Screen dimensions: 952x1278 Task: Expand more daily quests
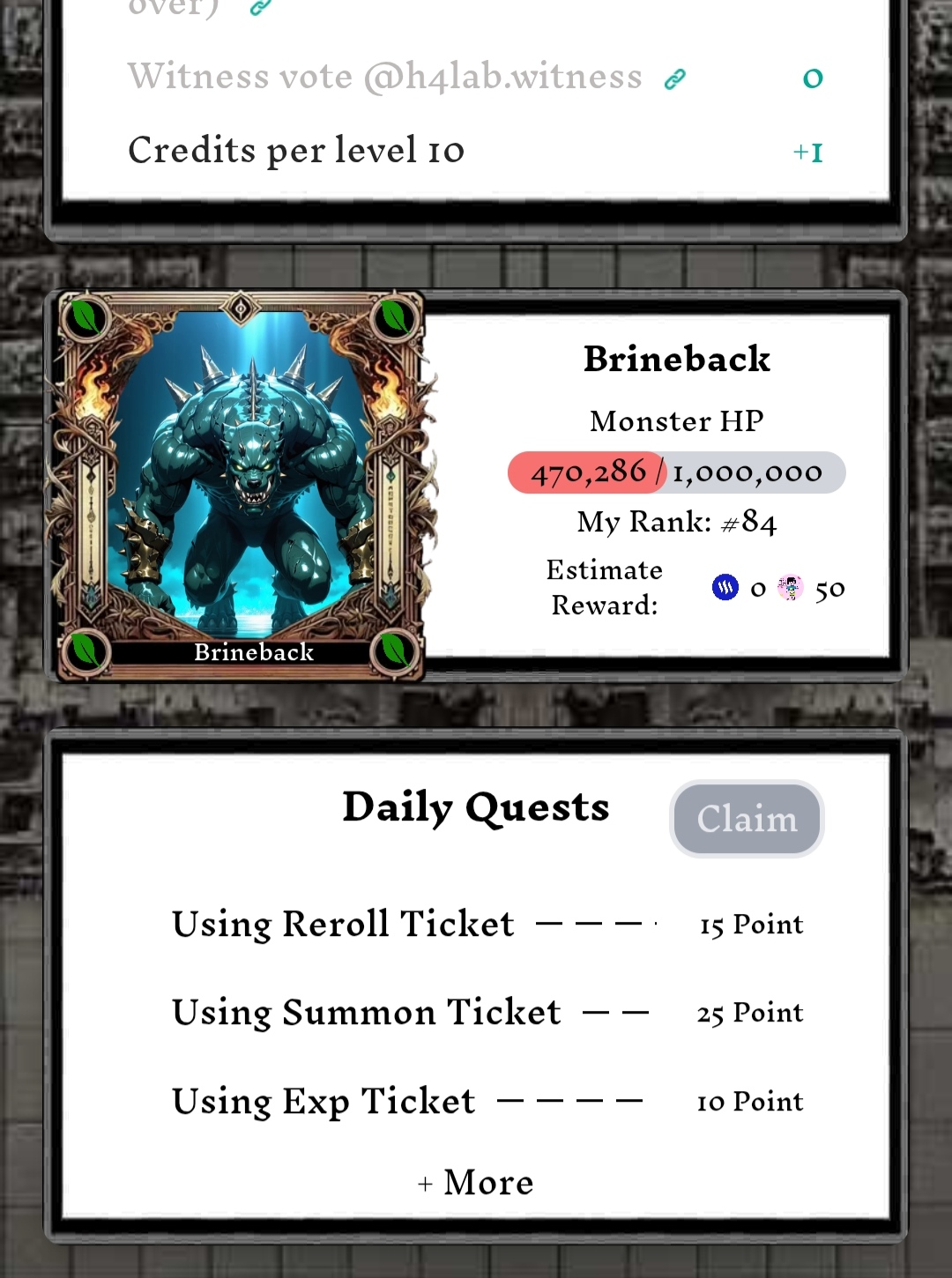(x=476, y=1182)
